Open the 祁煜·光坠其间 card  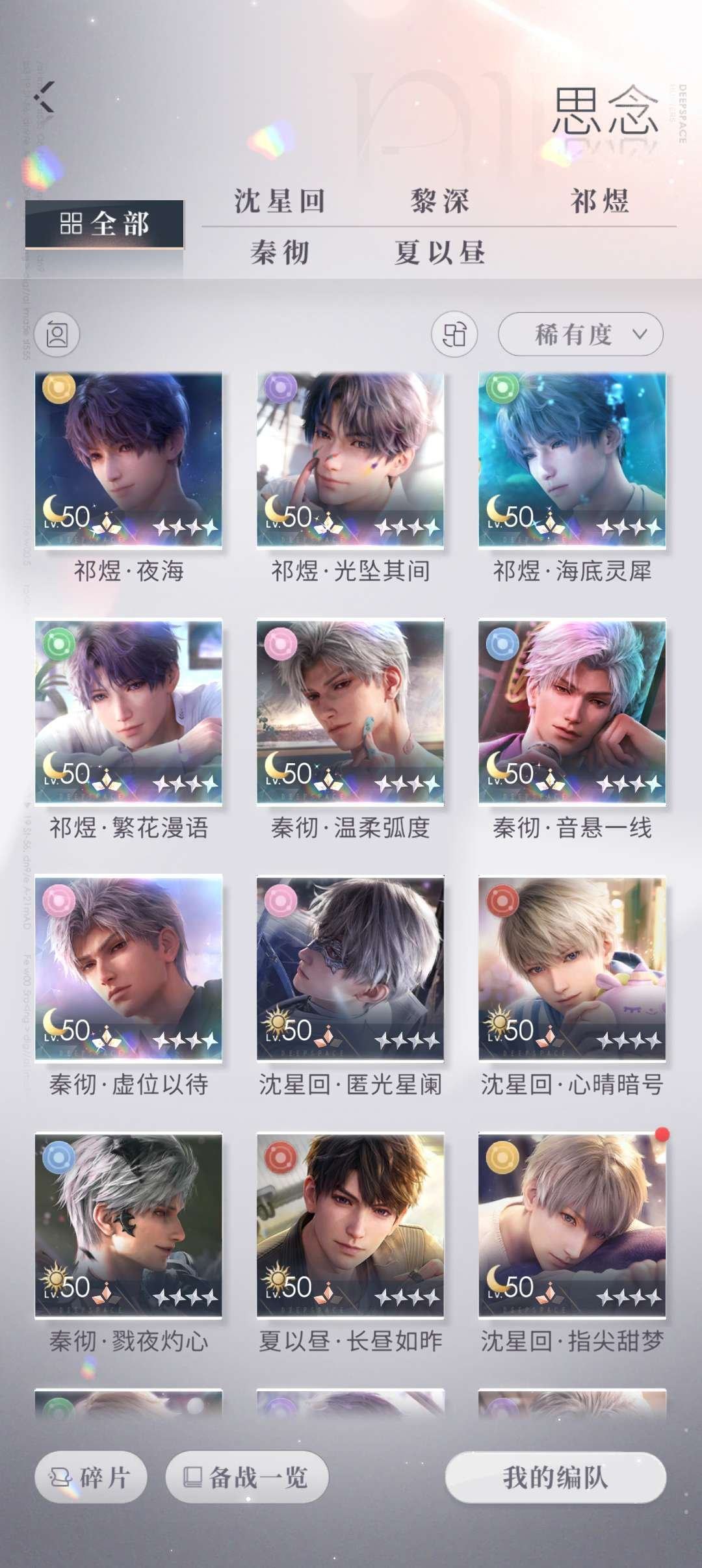point(350,460)
